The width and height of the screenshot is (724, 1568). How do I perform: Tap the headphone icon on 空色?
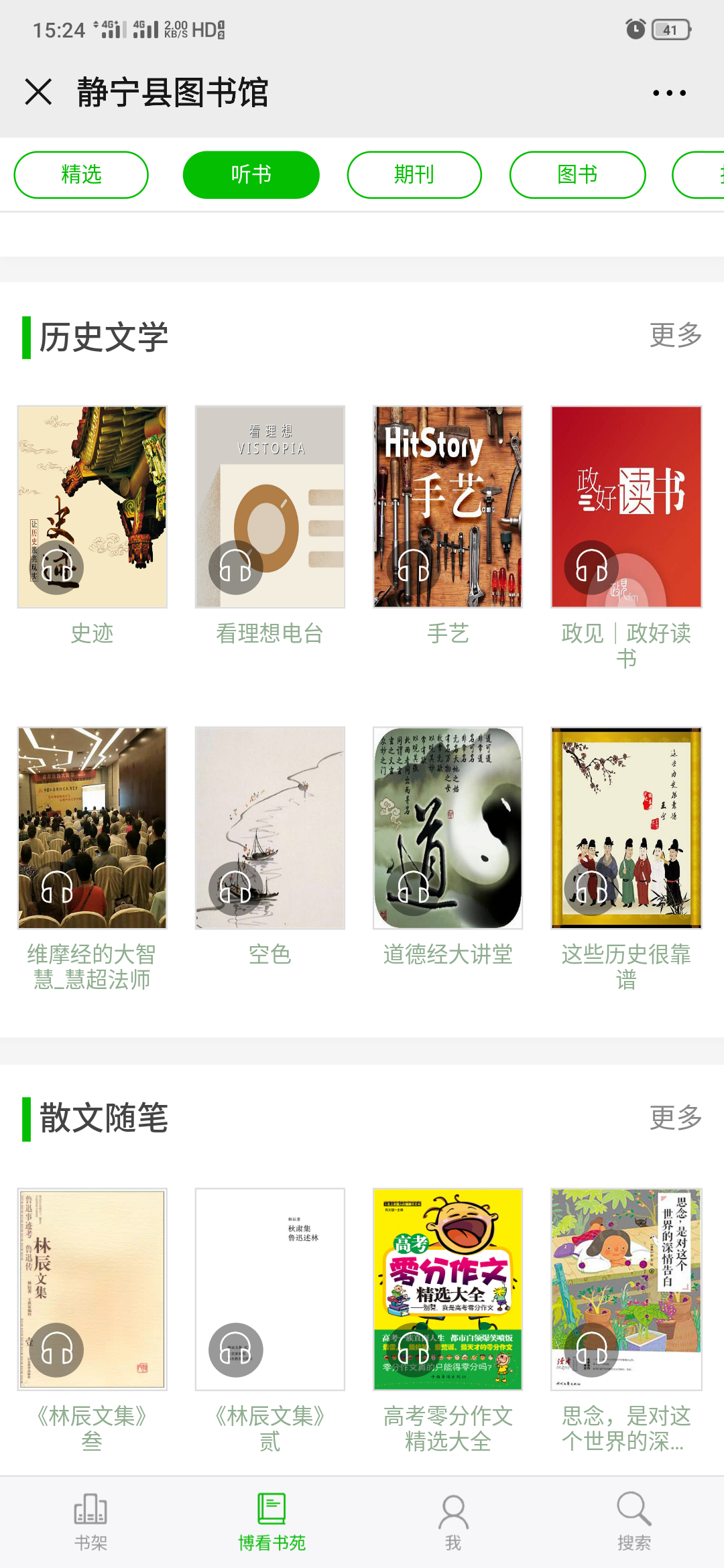click(x=236, y=889)
